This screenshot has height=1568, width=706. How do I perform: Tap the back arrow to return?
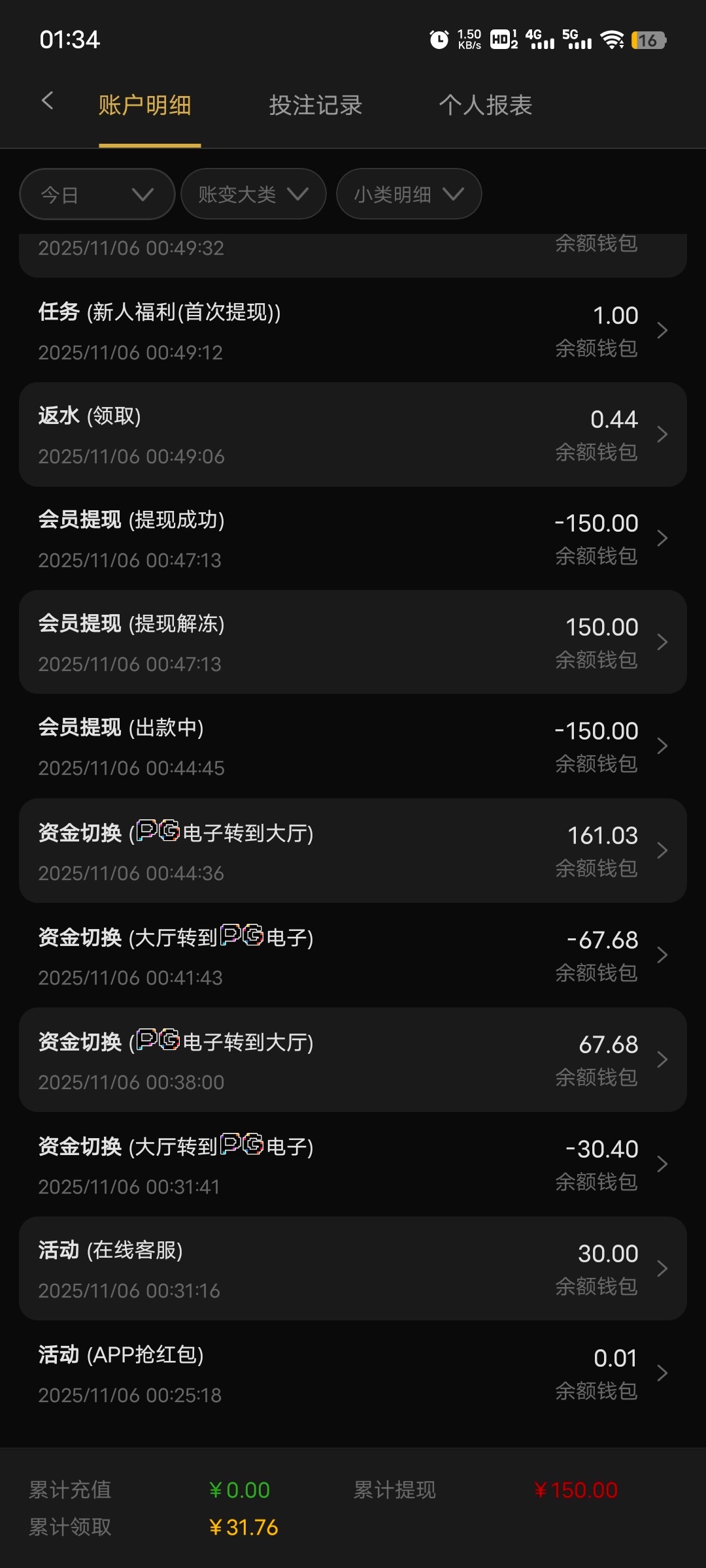click(x=47, y=101)
